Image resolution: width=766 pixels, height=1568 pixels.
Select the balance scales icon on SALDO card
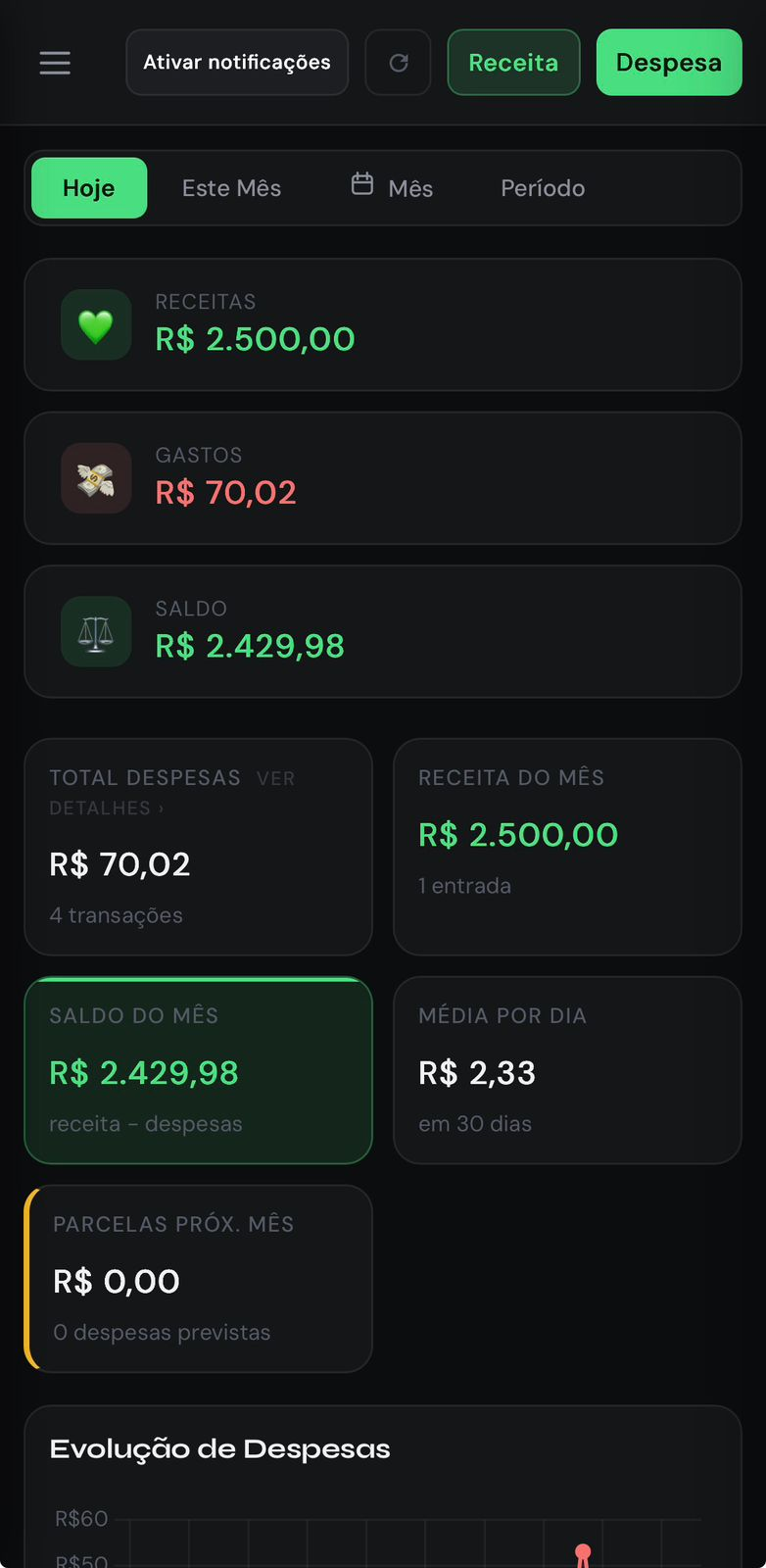point(95,631)
